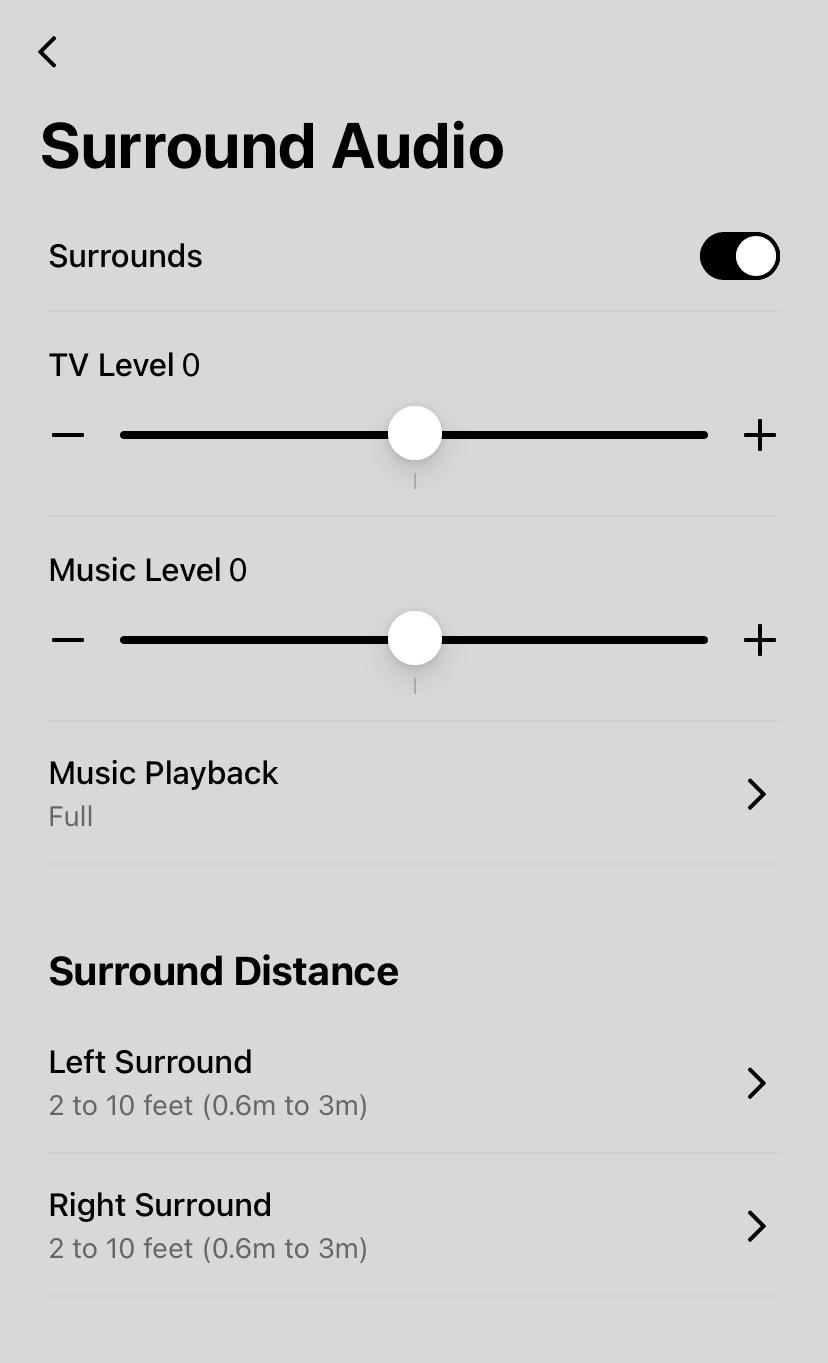Toggle surround speakers on or off
This screenshot has width=828, height=1363.
tap(740, 256)
